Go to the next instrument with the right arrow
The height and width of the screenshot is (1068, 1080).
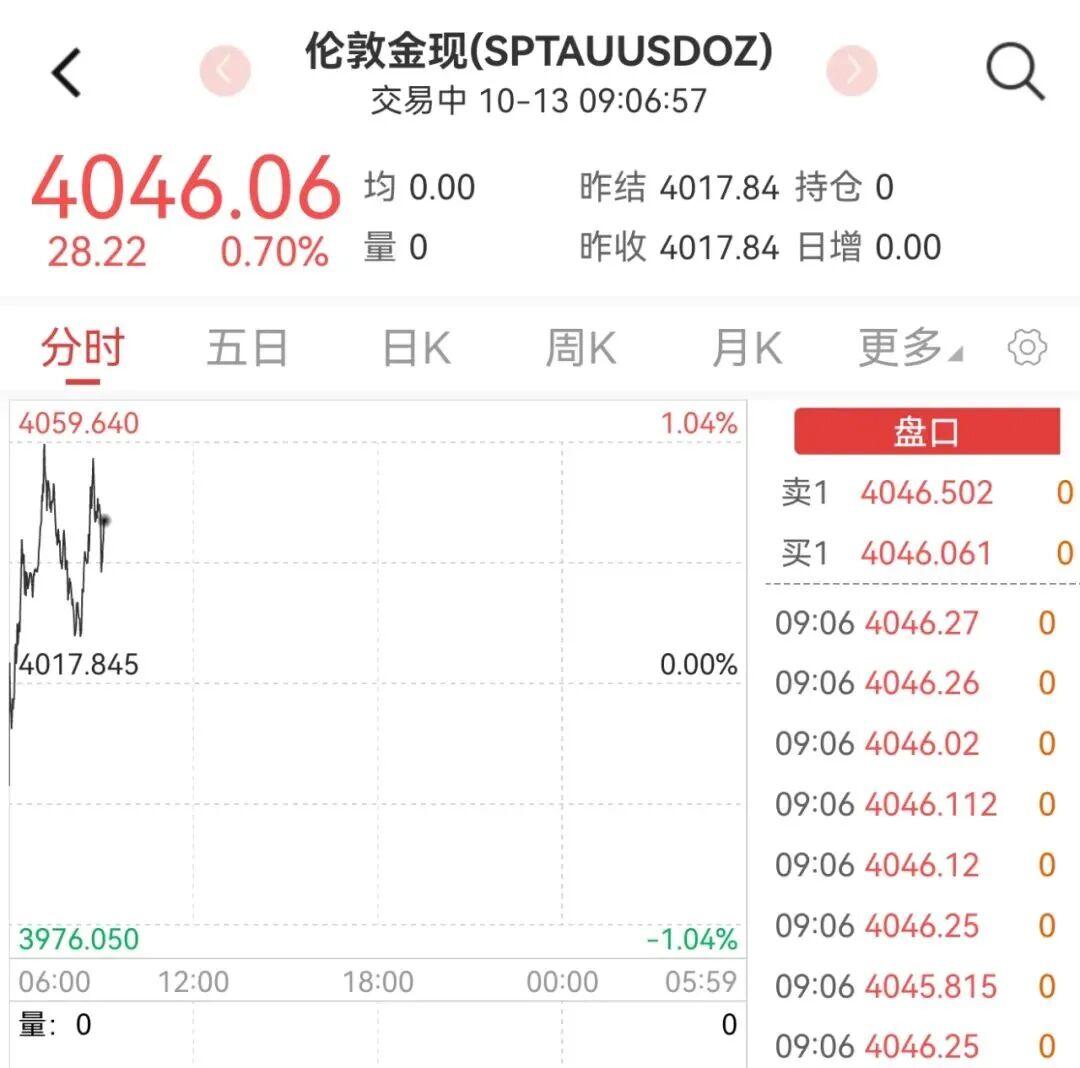point(852,71)
